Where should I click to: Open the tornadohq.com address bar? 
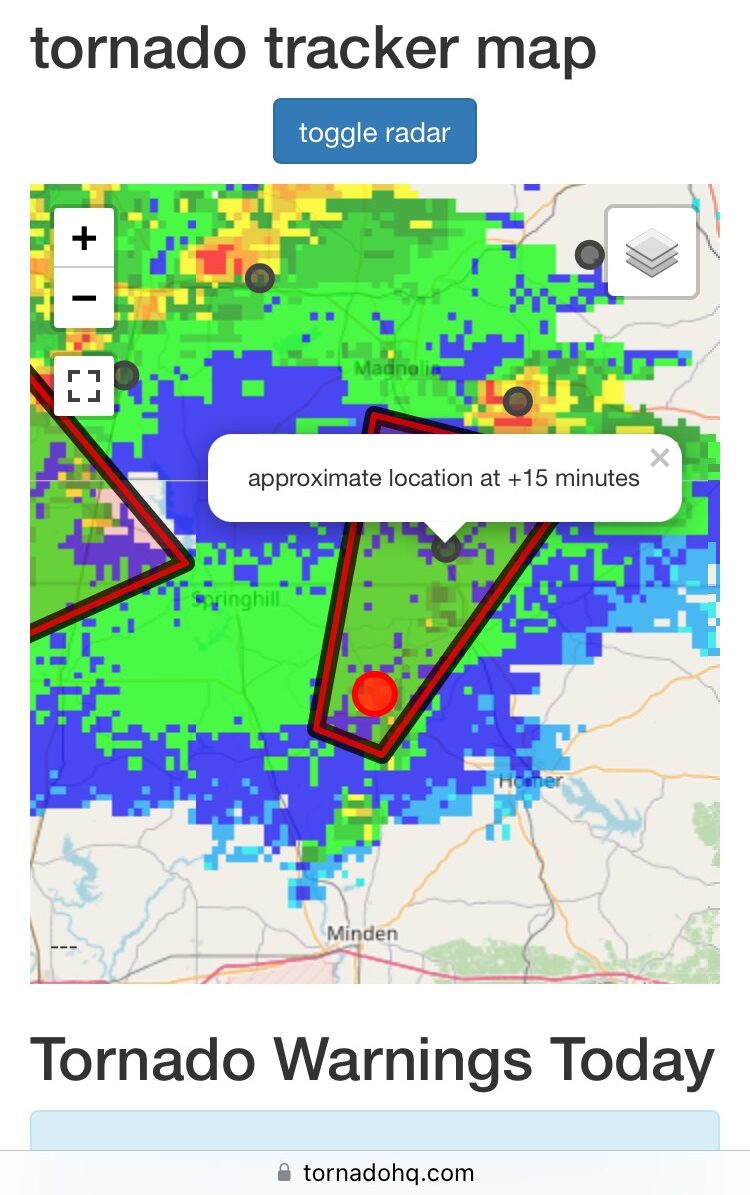point(375,1172)
